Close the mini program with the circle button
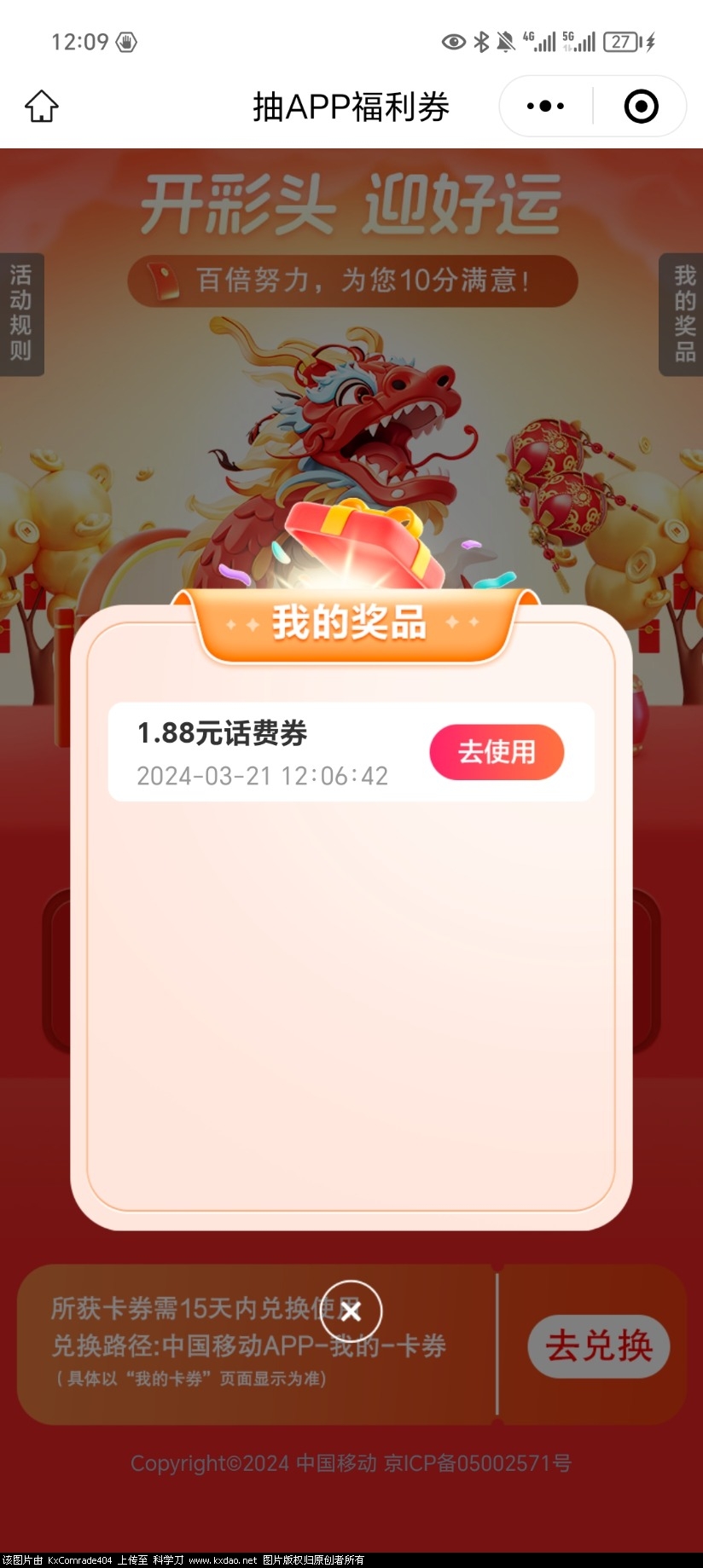The image size is (703, 1568). tap(641, 107)
